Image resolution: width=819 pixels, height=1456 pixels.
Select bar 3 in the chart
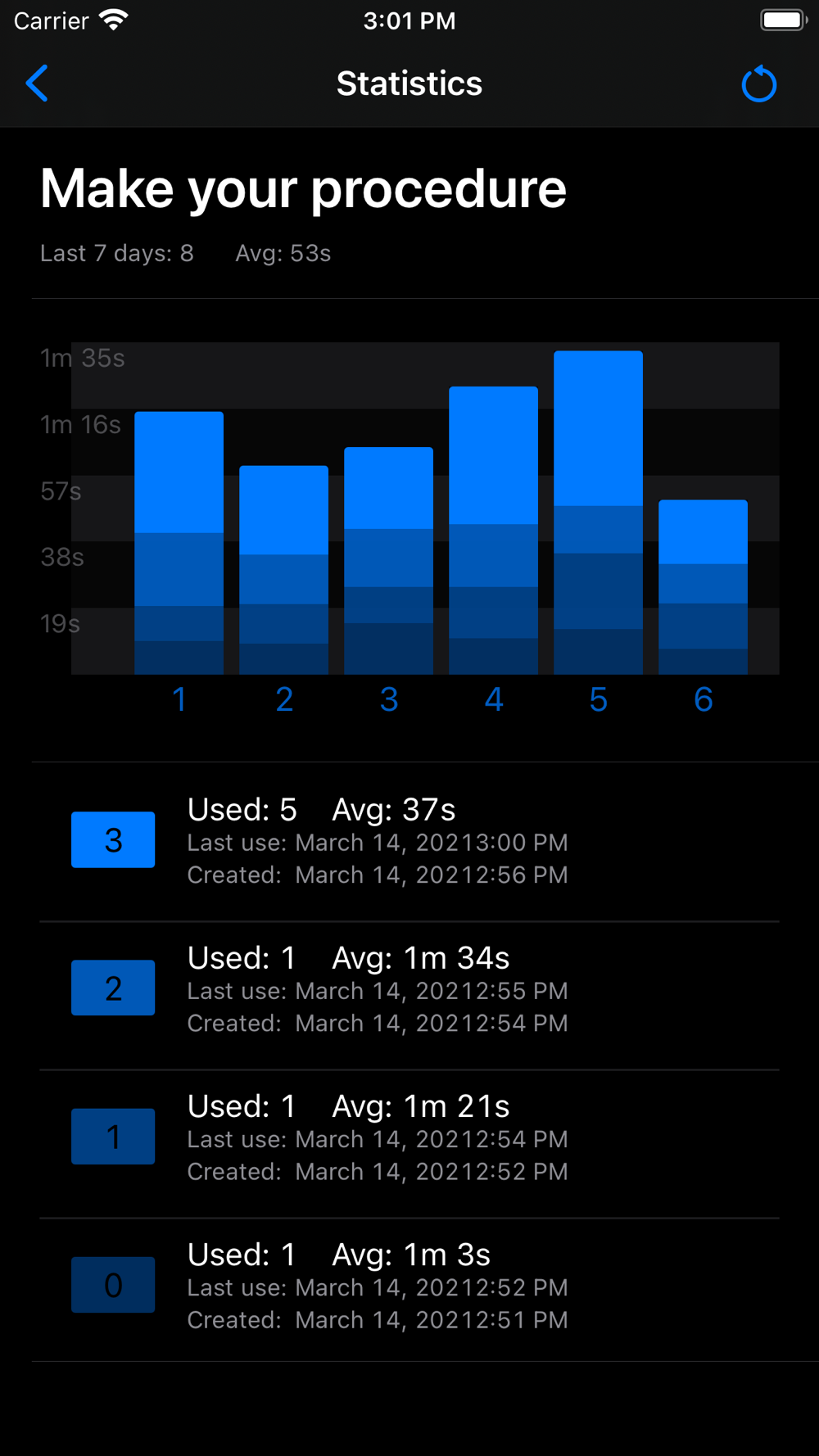click(388, 560)
